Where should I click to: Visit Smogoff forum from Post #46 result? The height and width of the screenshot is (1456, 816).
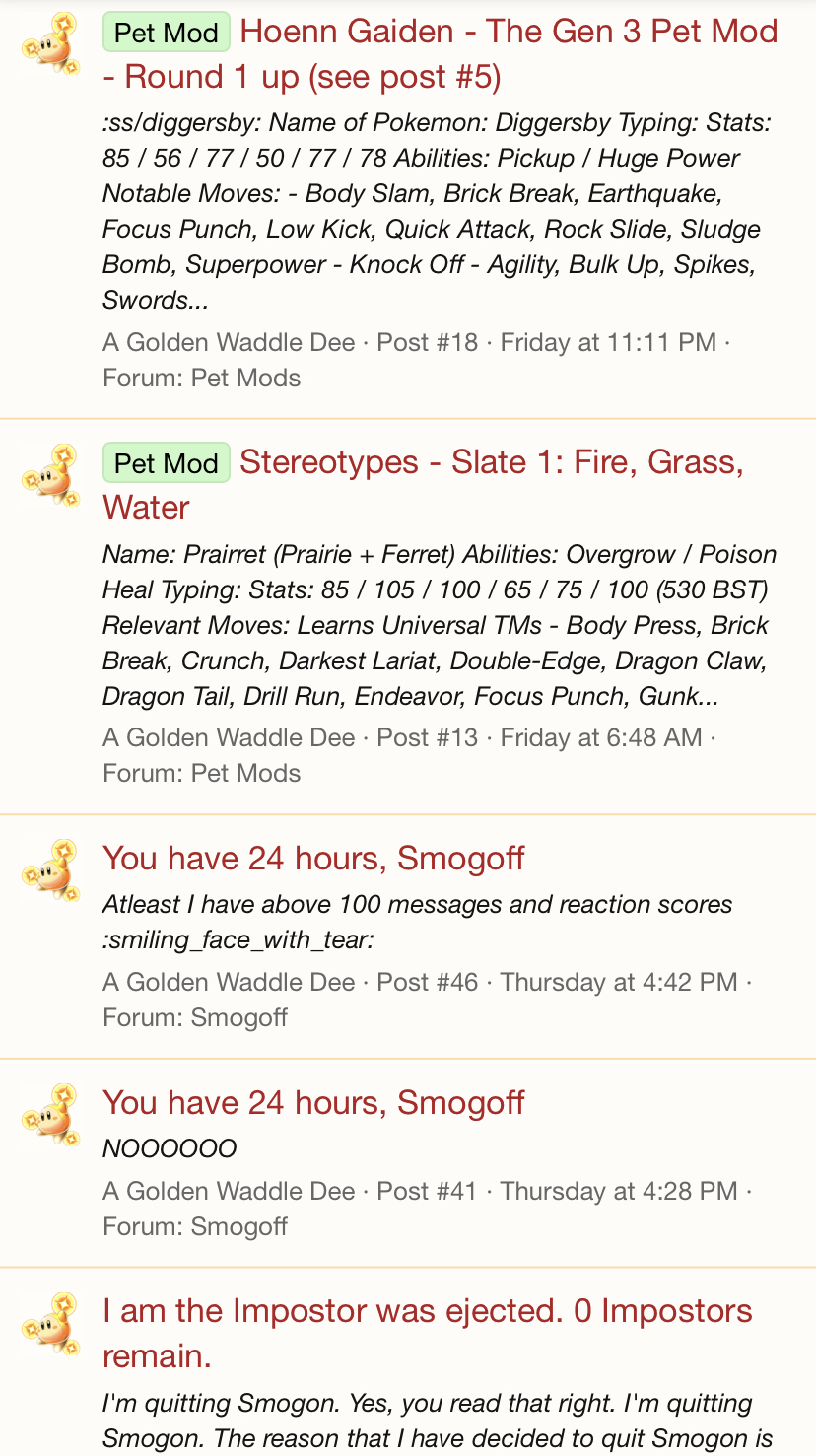tap(238, 1018)
